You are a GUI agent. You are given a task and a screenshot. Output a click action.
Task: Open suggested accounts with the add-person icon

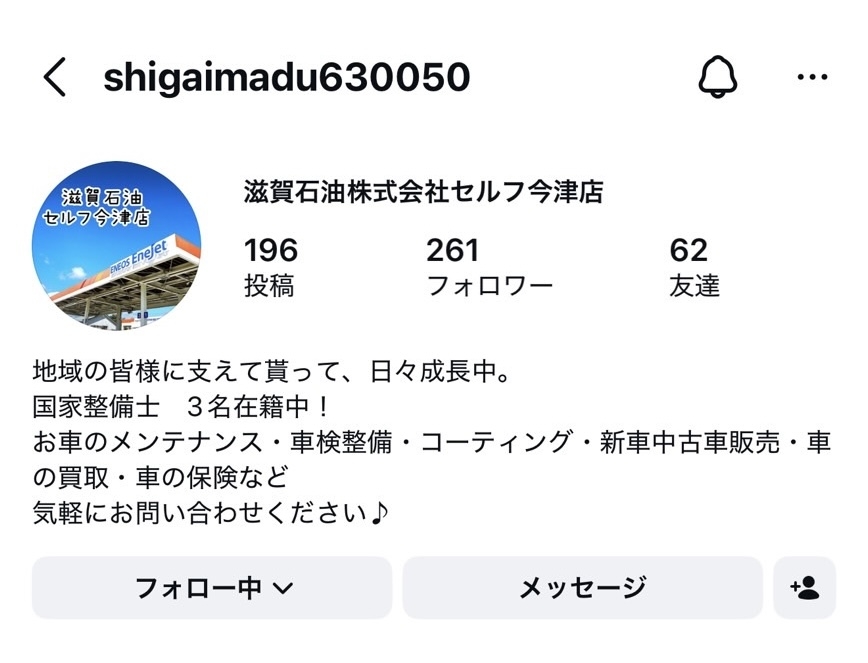(x=804, y=588)
